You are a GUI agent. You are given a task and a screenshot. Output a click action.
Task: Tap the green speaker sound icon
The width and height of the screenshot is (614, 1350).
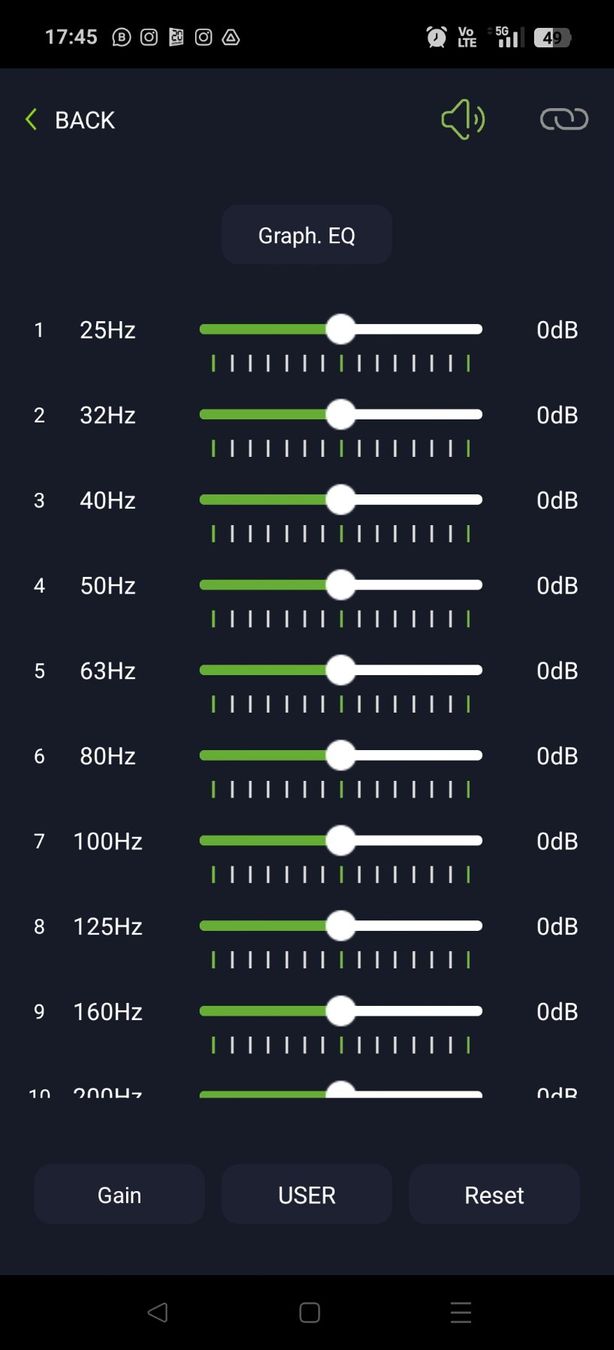(x=463, y=120)
